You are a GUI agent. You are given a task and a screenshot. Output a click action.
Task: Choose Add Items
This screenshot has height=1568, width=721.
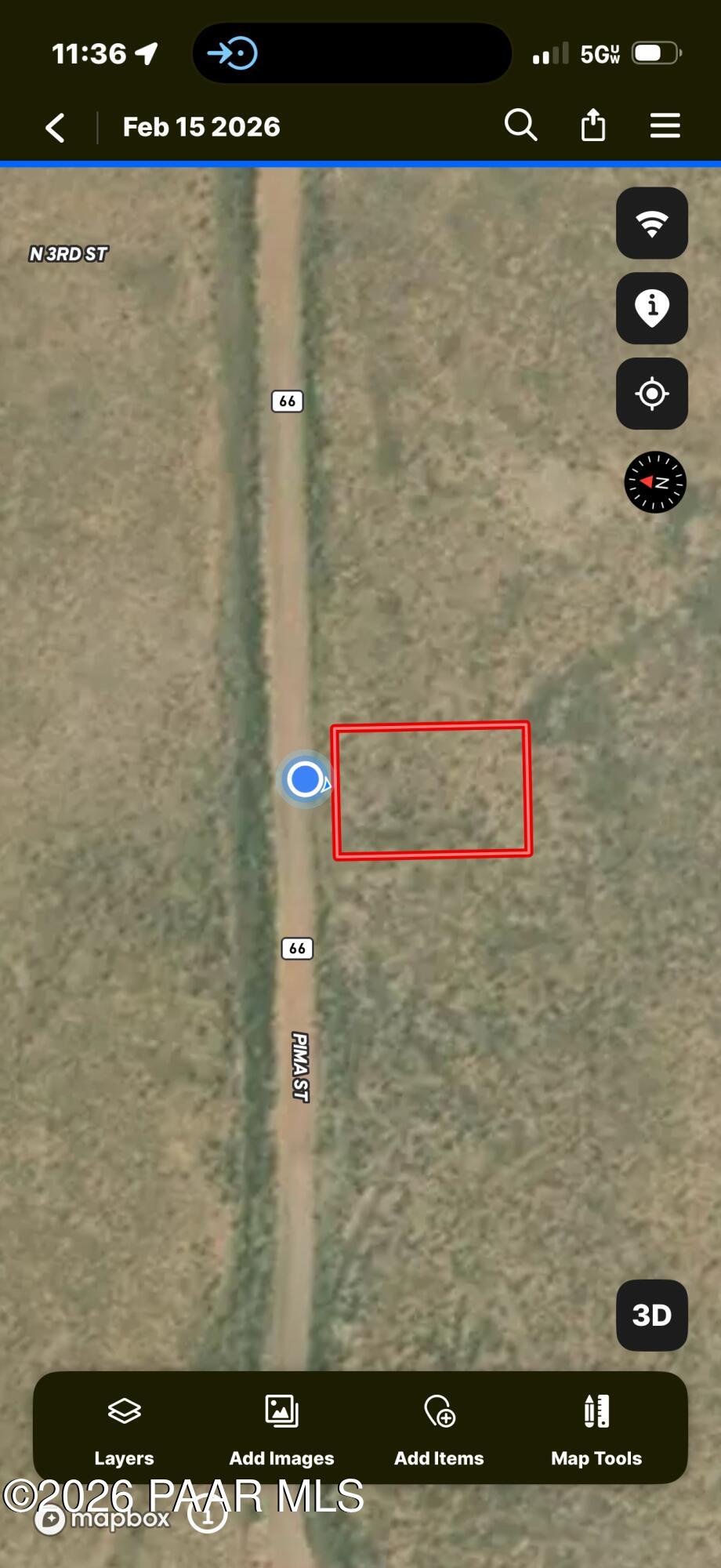click(439, 1428)
